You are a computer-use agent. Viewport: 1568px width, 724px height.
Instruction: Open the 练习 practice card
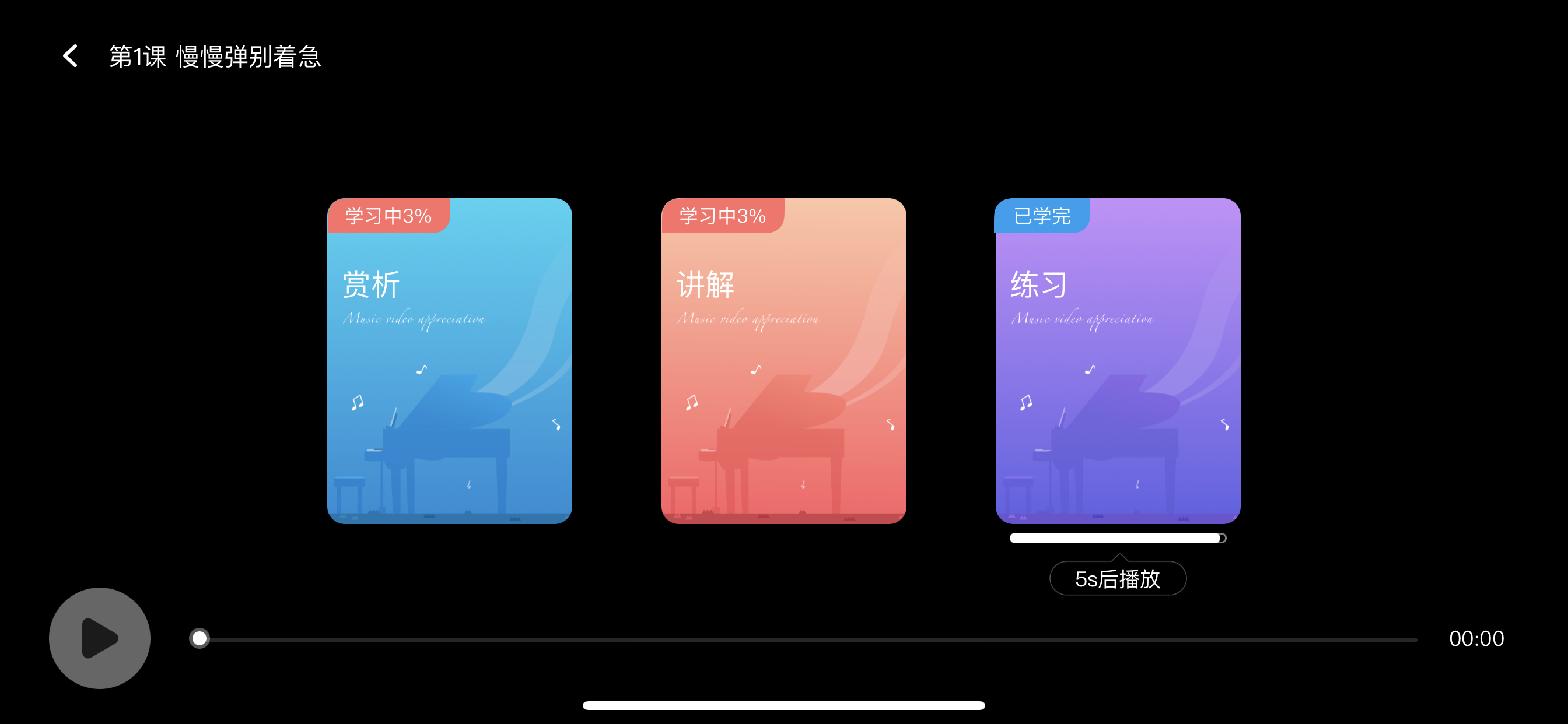tap(1118, 360)
